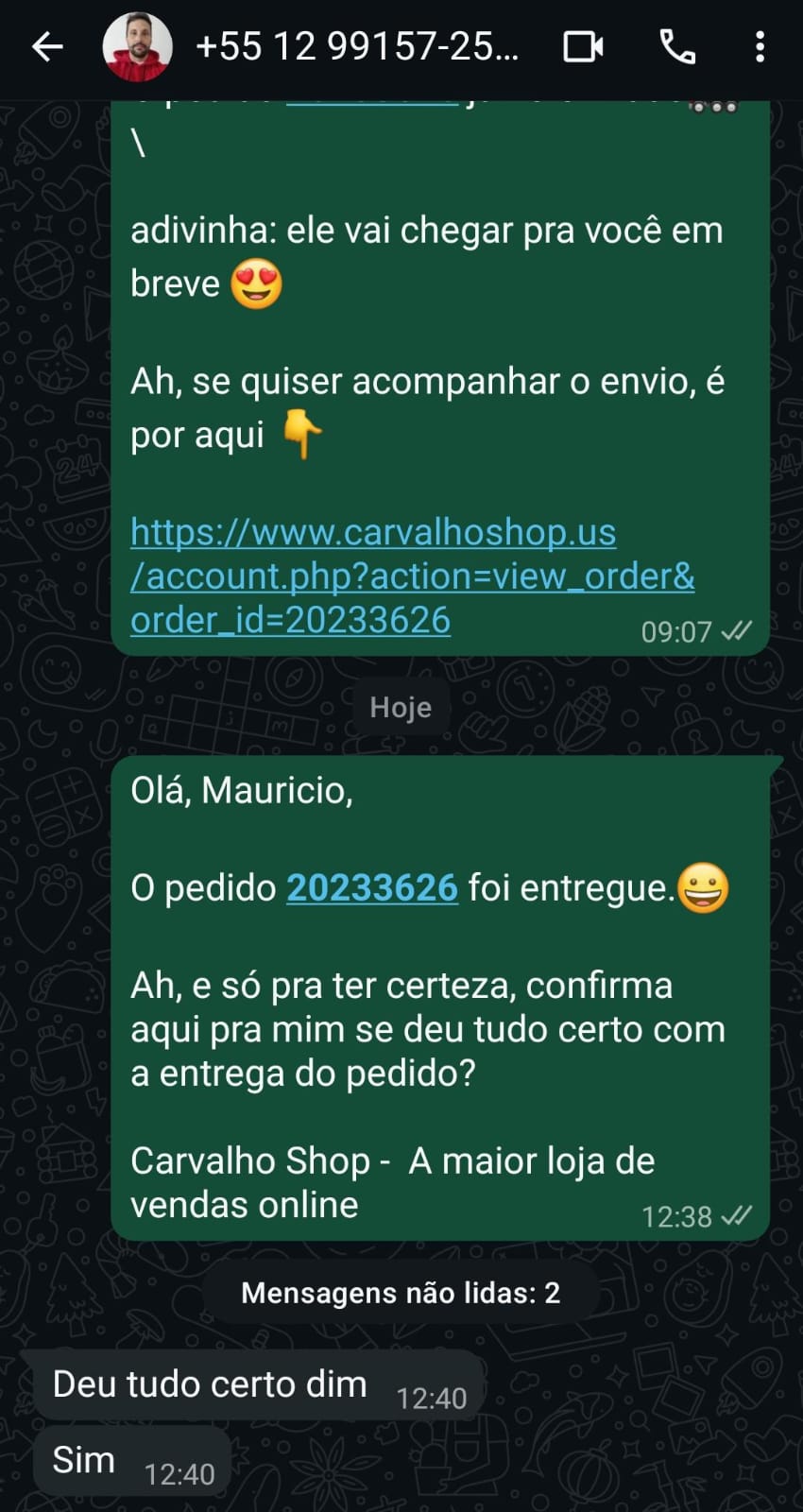Open the overflow menu
Image resolution: width=803 pixels, height=1512 pixels.
760,46
